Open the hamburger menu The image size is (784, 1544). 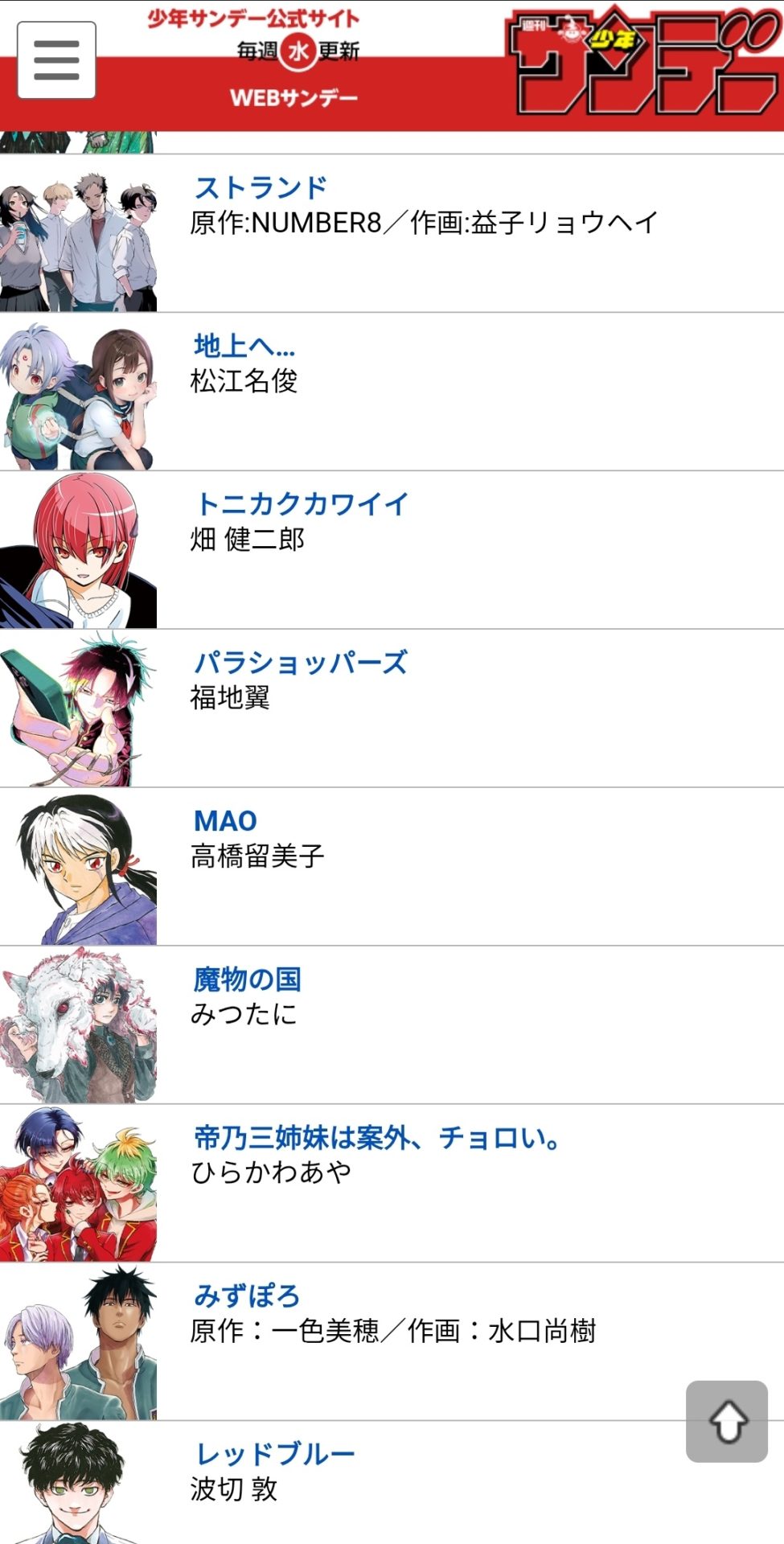coord(56,60)
